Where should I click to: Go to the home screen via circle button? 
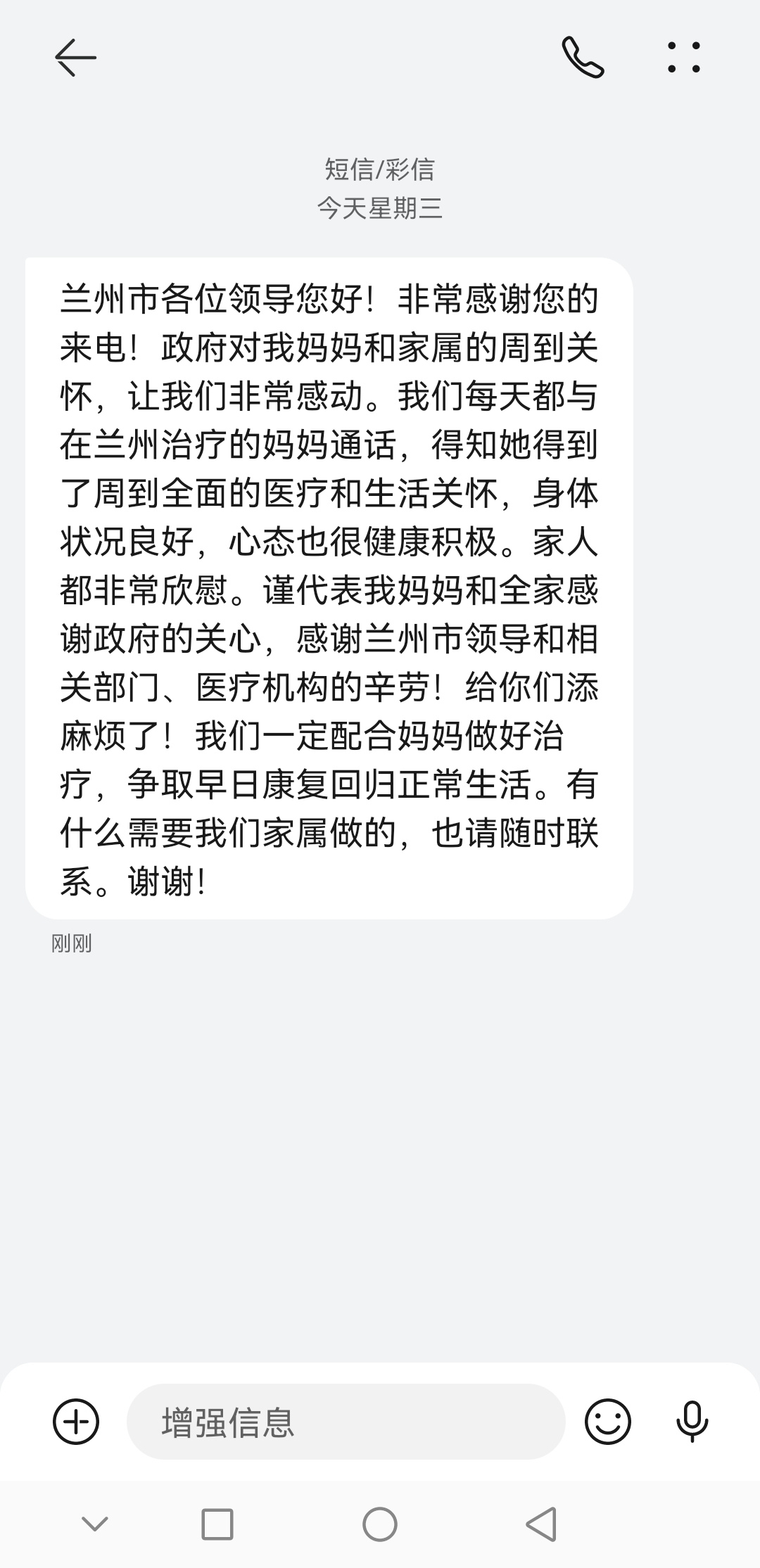tap(380, 1524)
